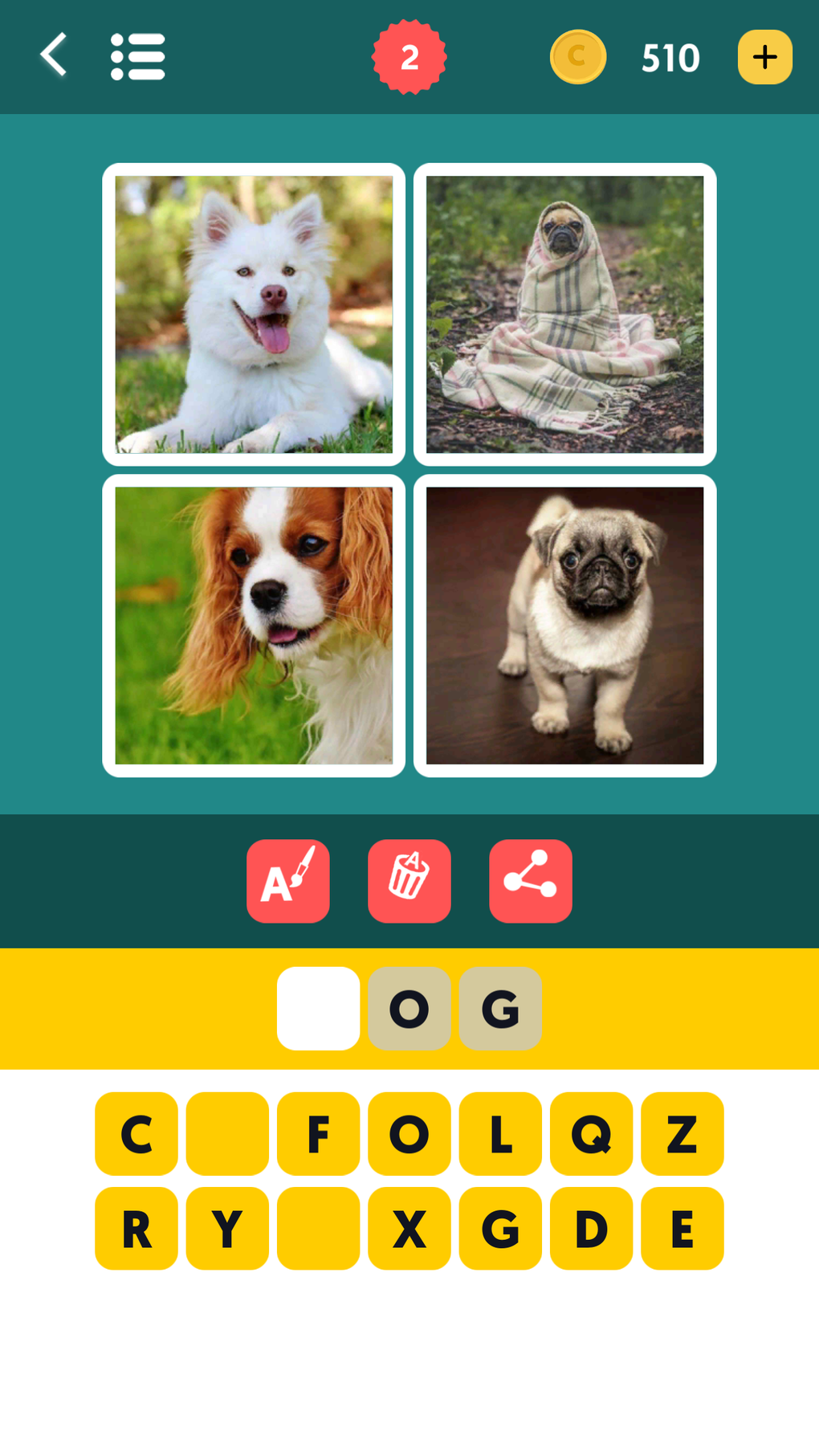Remove the G from the answer
This screenshot has width=819, height=1456.
tap(500, 1009)
